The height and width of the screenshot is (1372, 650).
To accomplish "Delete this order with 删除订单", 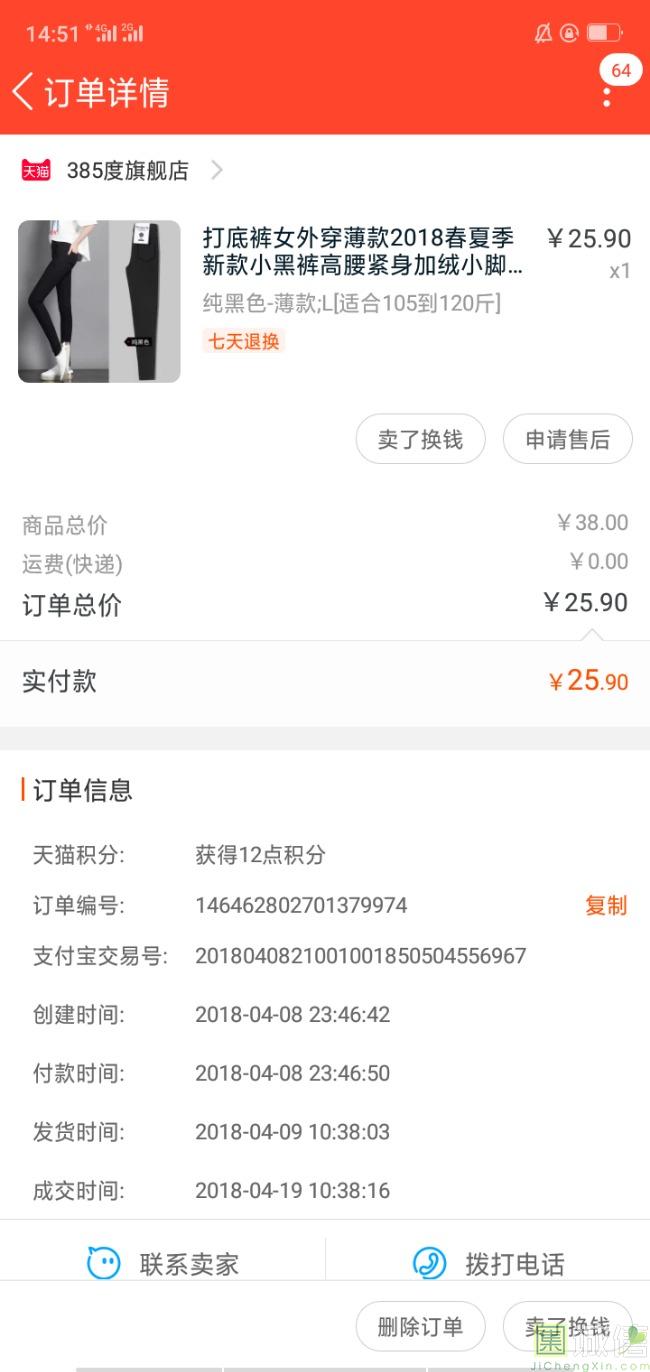I will point(420,1327).
